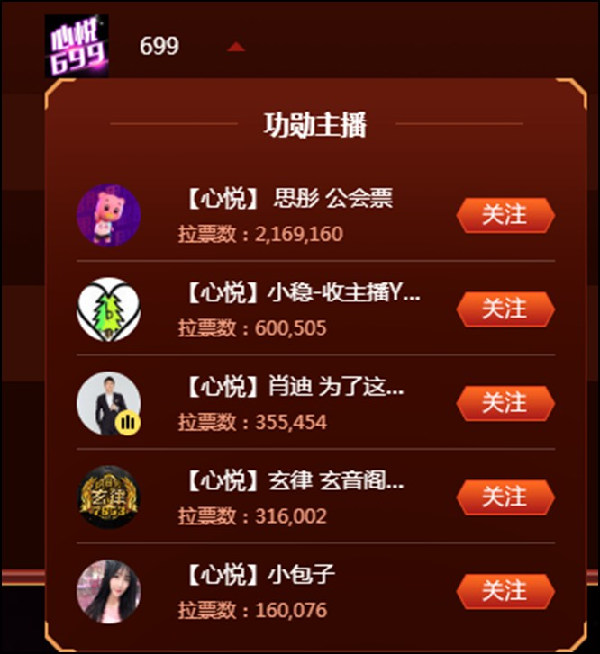
Task: Open 小稳's heart avatar profile
Action: point(109,309)
